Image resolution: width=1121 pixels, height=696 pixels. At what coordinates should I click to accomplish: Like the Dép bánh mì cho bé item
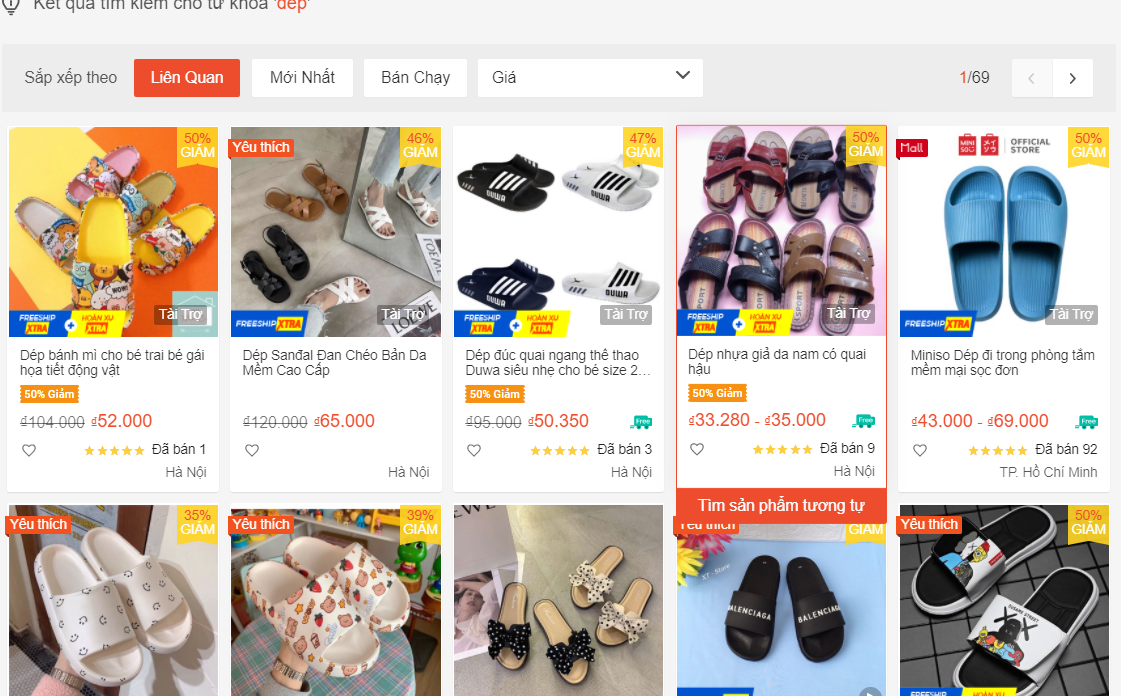[29, 450]
